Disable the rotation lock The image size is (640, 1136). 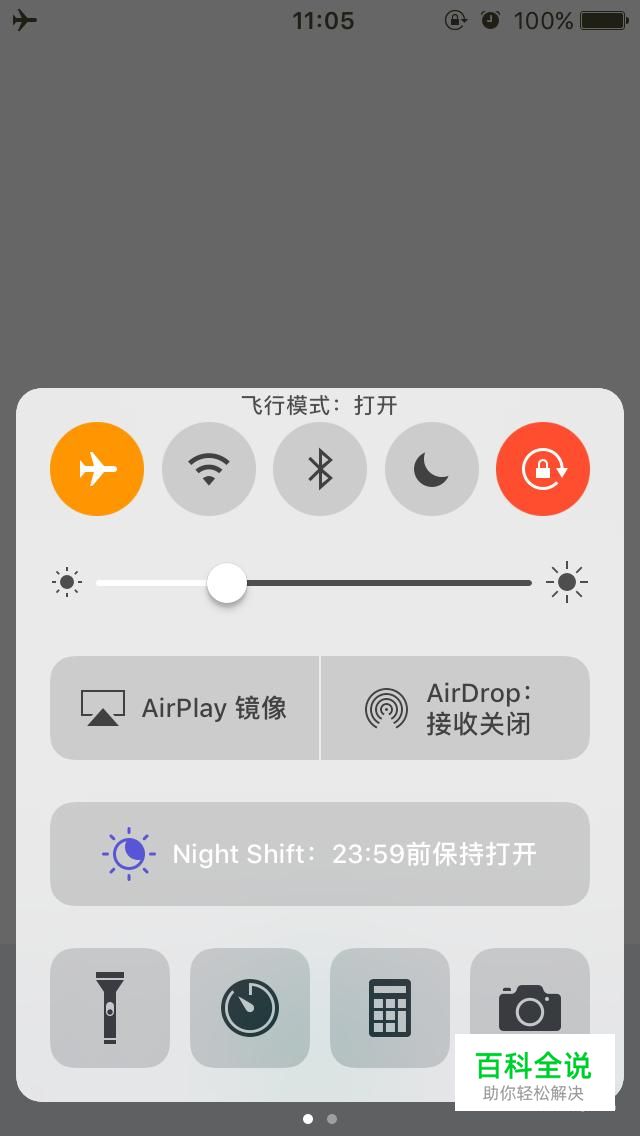(543, 469)
